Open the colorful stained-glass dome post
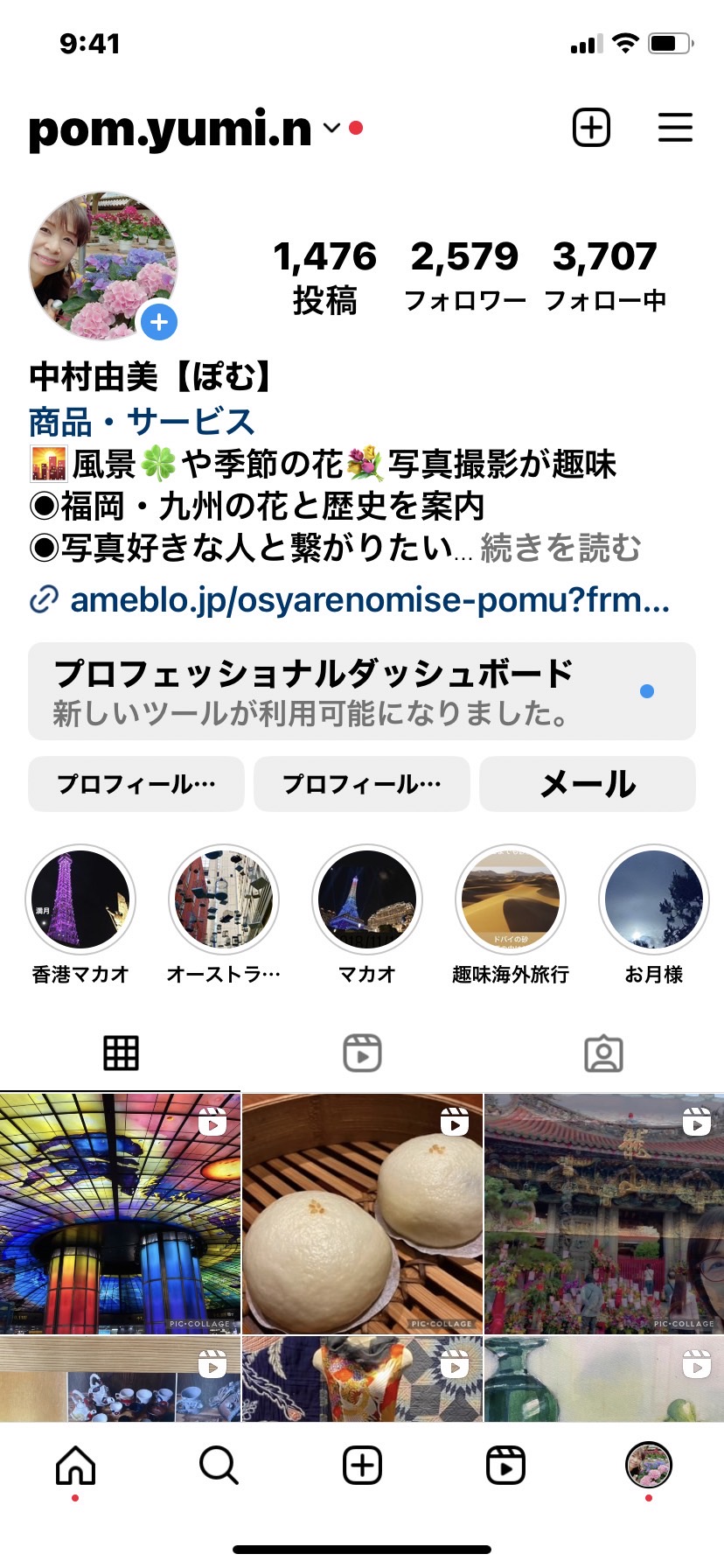 click(120, 1214)
